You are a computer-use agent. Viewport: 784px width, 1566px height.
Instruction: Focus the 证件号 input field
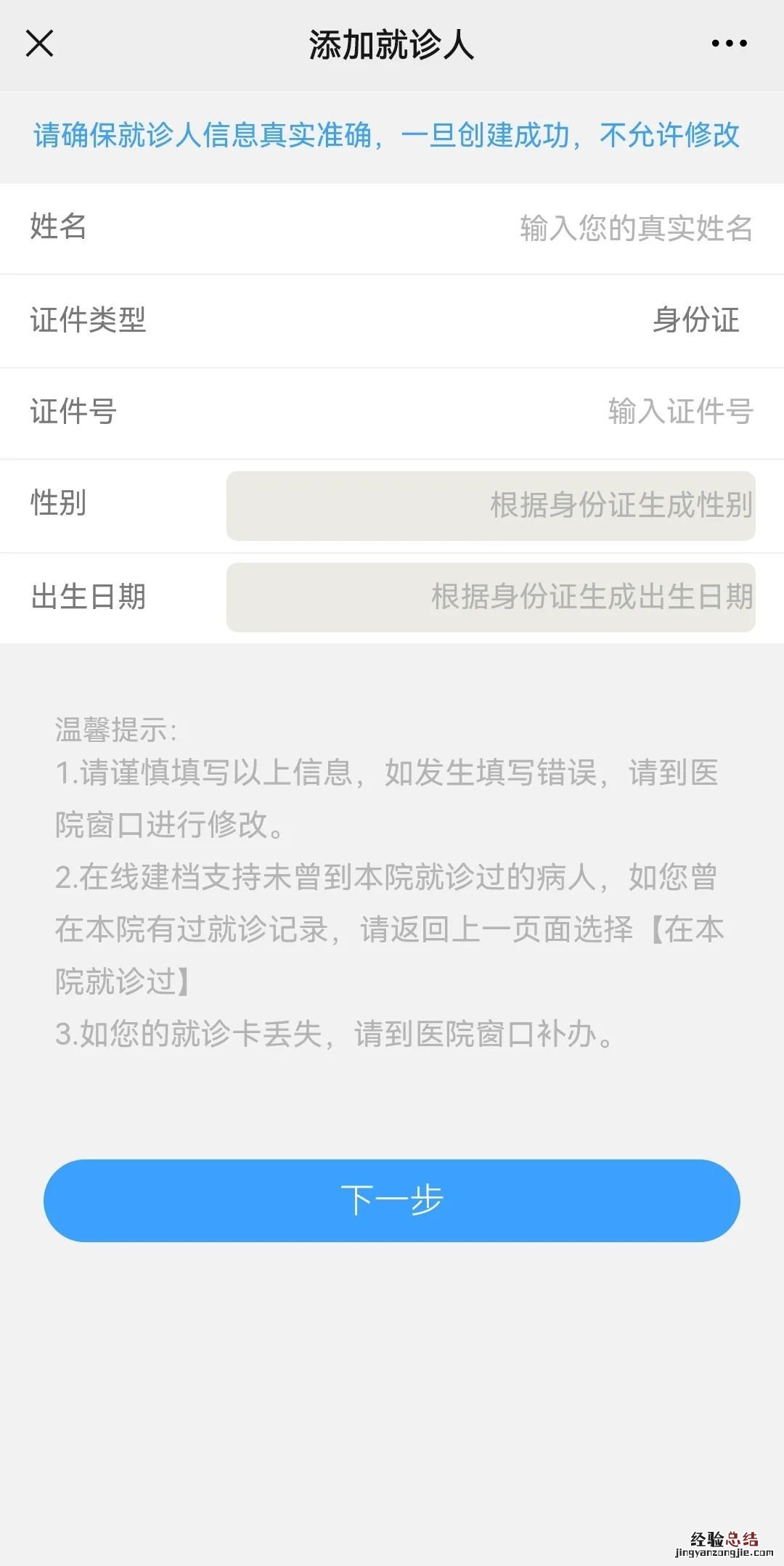tap(679, 412)
